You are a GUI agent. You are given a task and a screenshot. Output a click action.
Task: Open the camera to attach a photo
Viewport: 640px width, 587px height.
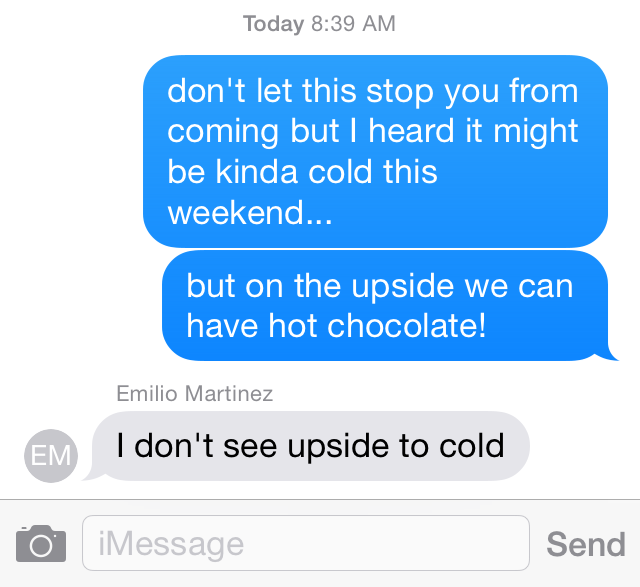(41, 543)
